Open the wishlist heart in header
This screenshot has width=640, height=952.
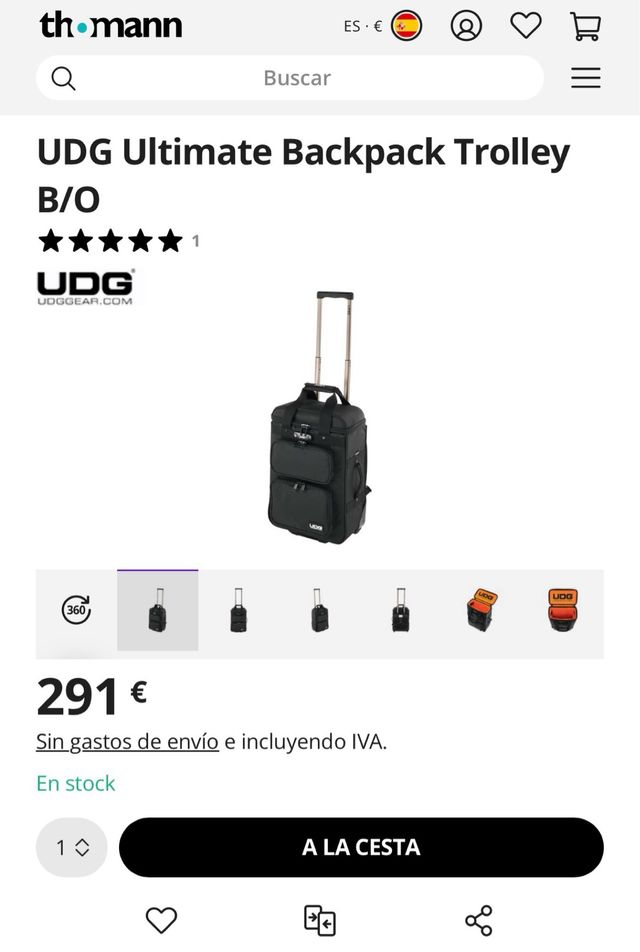pyautogui.click(x=526, y=26)
